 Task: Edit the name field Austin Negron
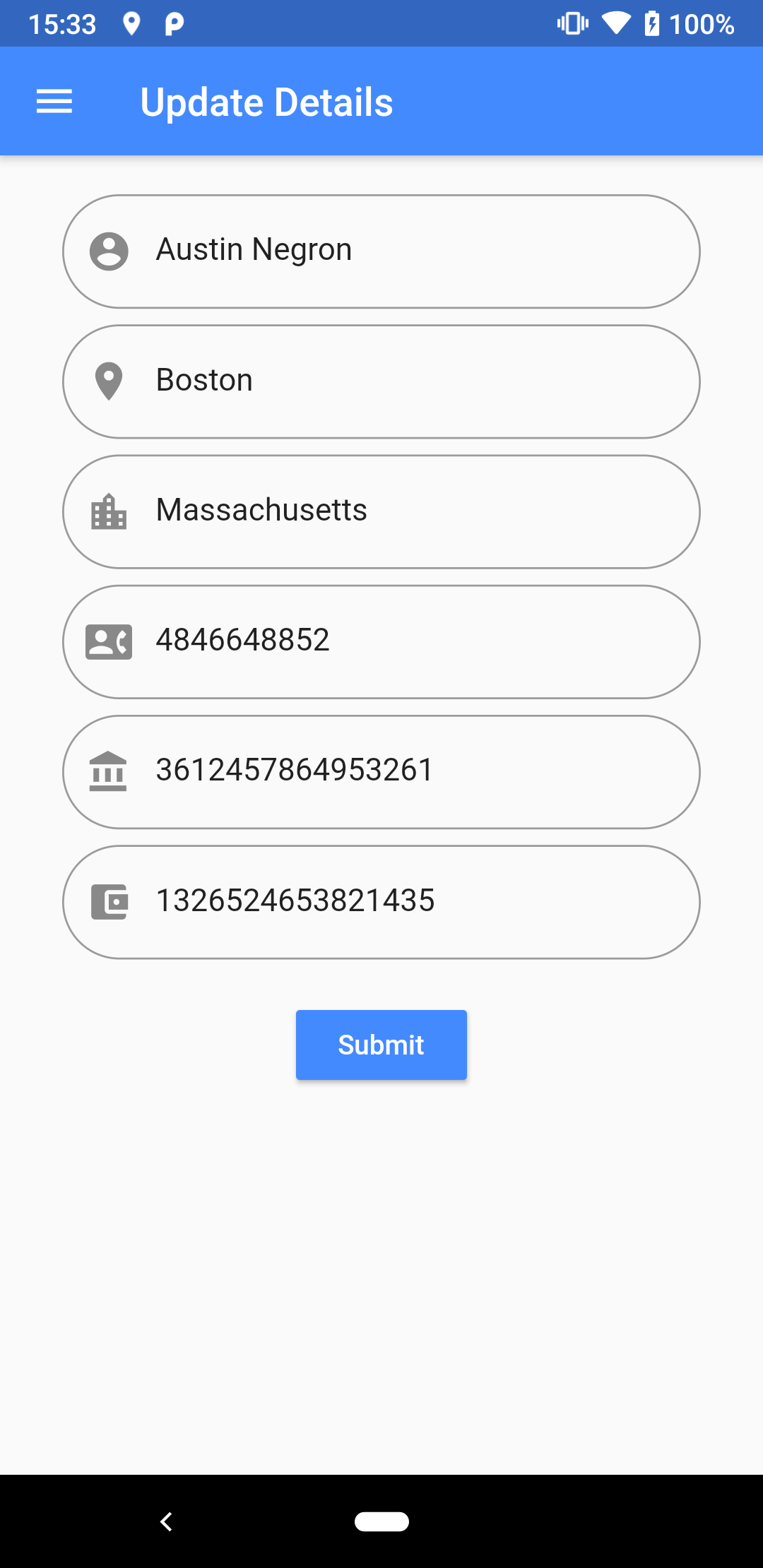pos(381,251)
